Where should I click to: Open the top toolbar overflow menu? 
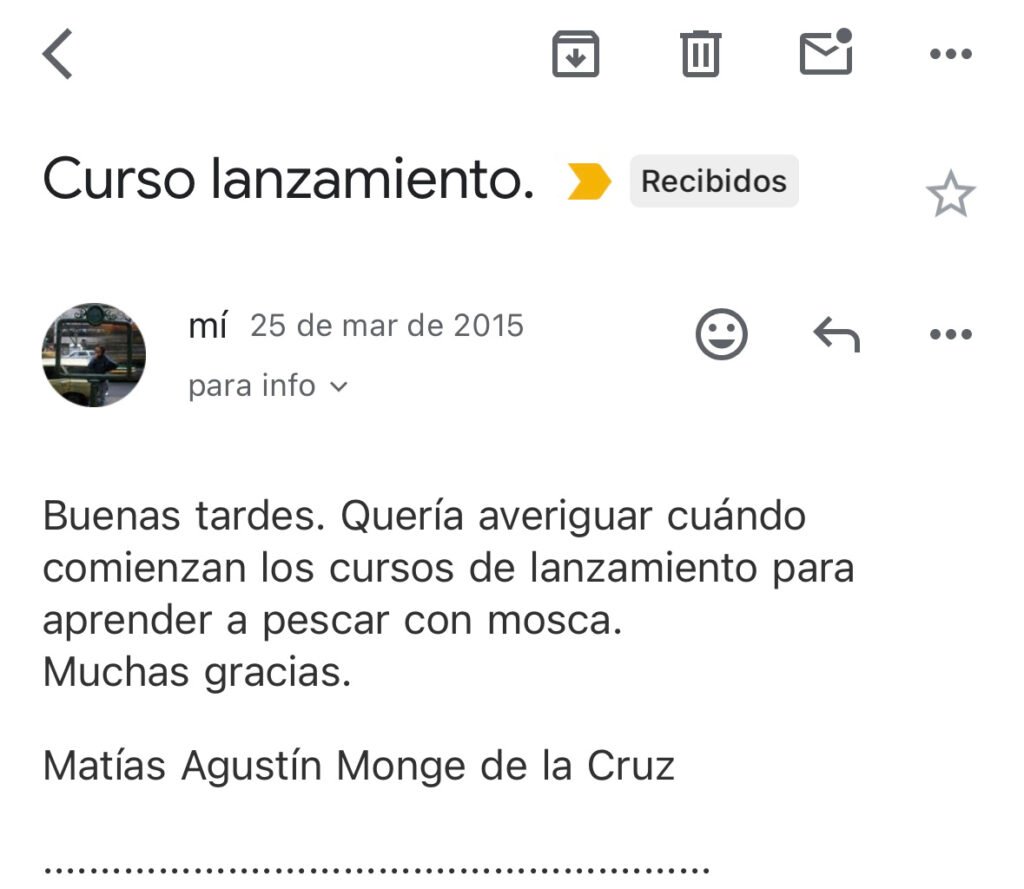(950, 54)
